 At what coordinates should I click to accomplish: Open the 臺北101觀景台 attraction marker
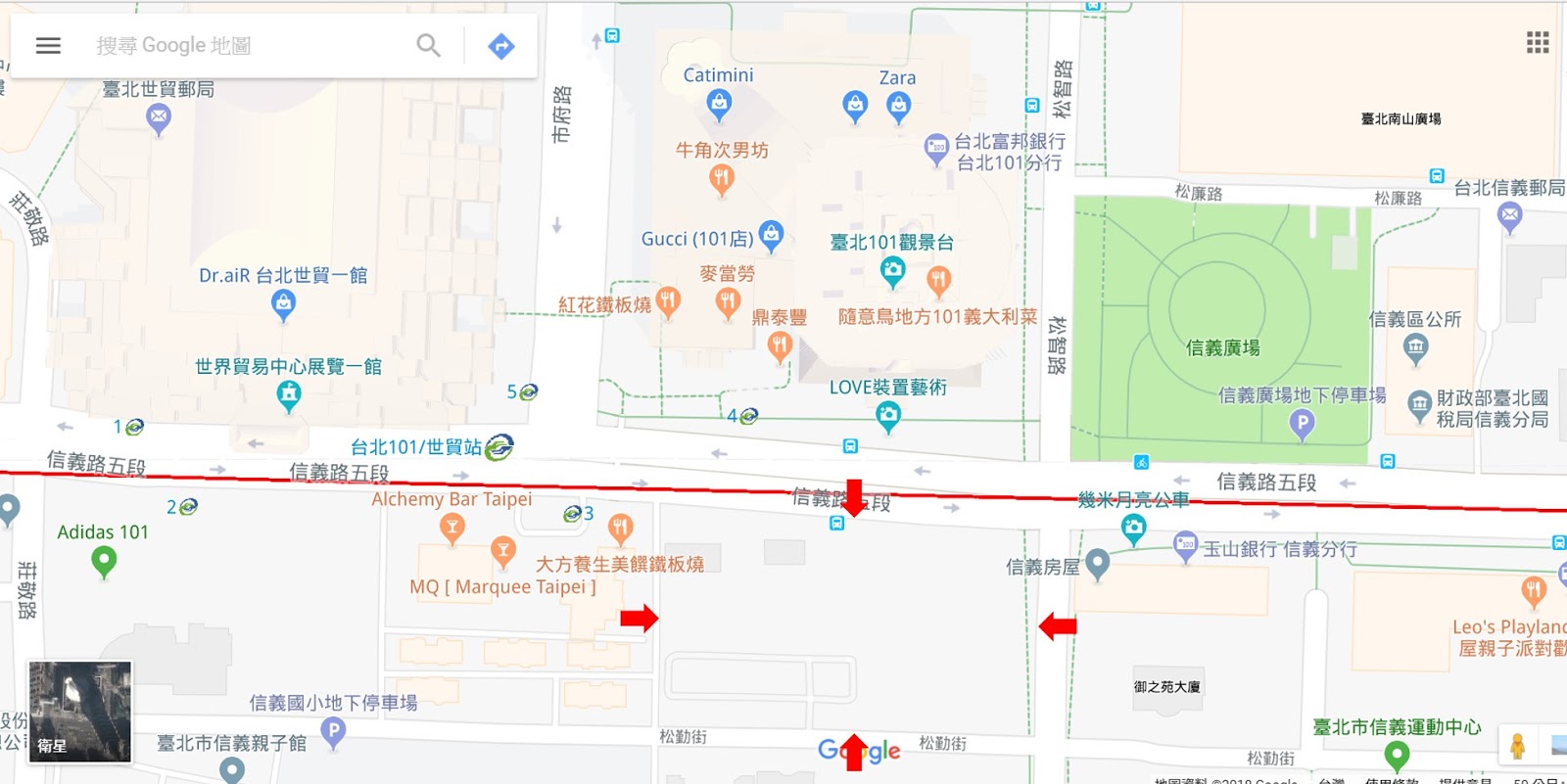[892, 271]
